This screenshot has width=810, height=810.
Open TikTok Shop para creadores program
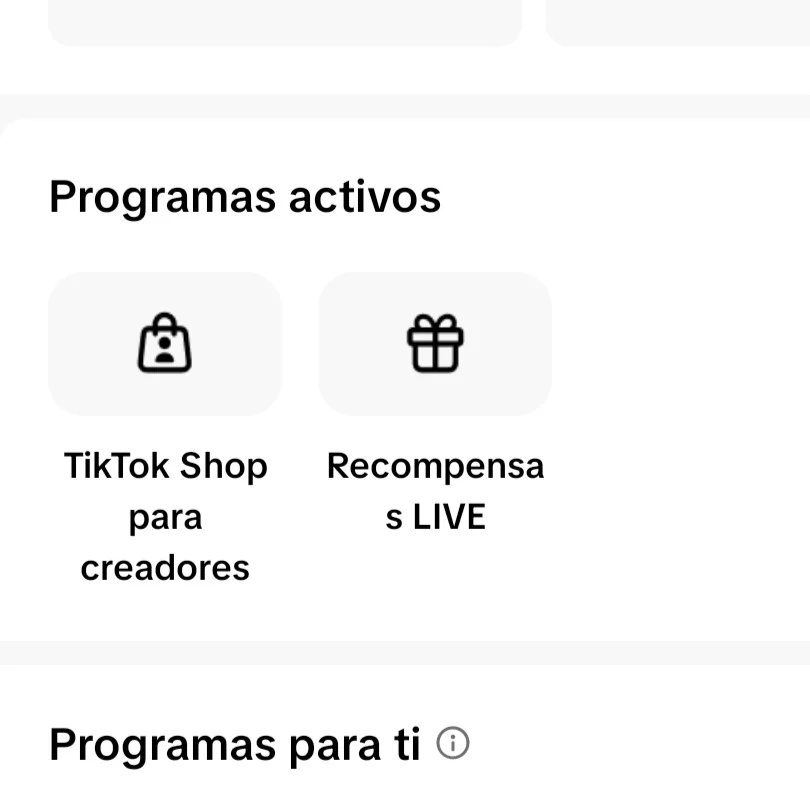pyautogui.click(x=165, y=344)
